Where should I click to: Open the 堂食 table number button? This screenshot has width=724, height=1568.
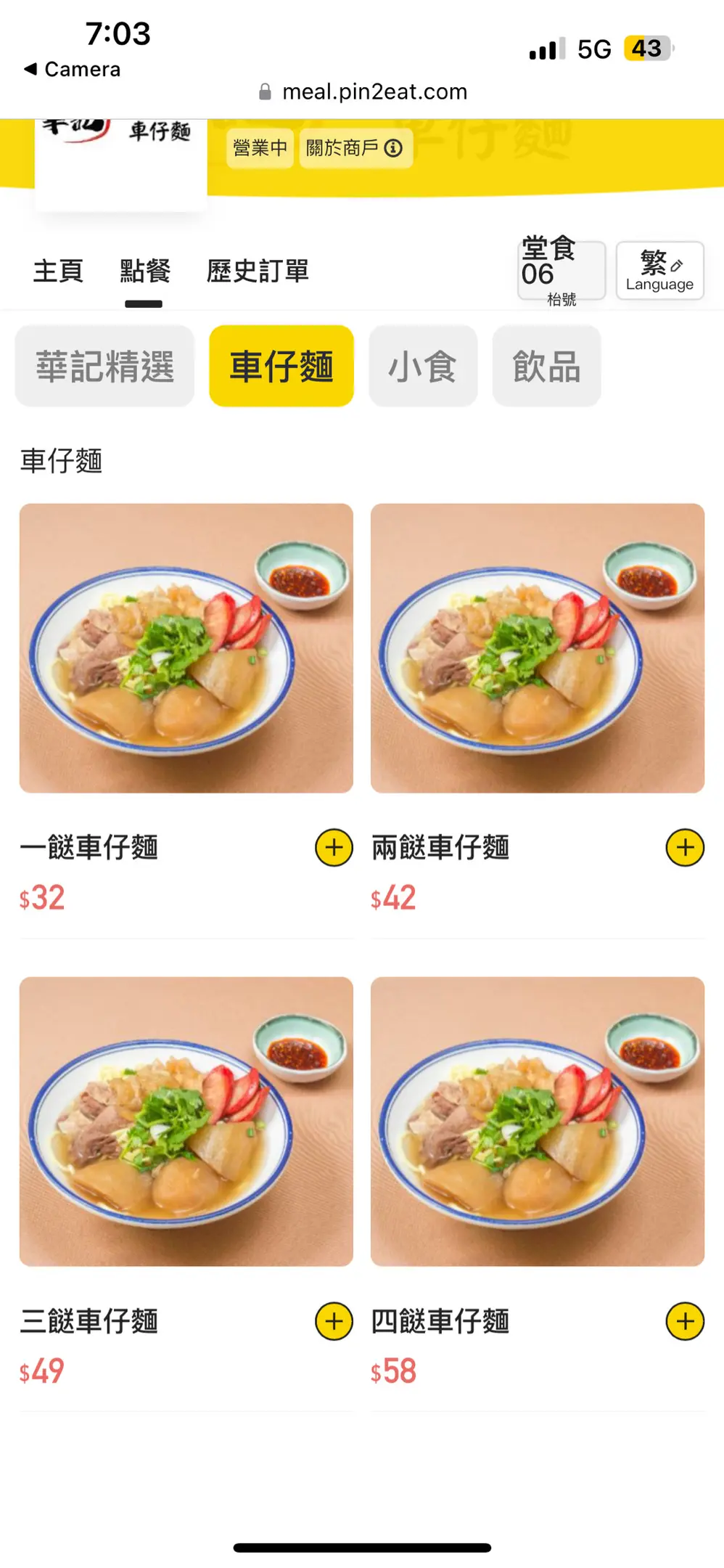point(561,271)
